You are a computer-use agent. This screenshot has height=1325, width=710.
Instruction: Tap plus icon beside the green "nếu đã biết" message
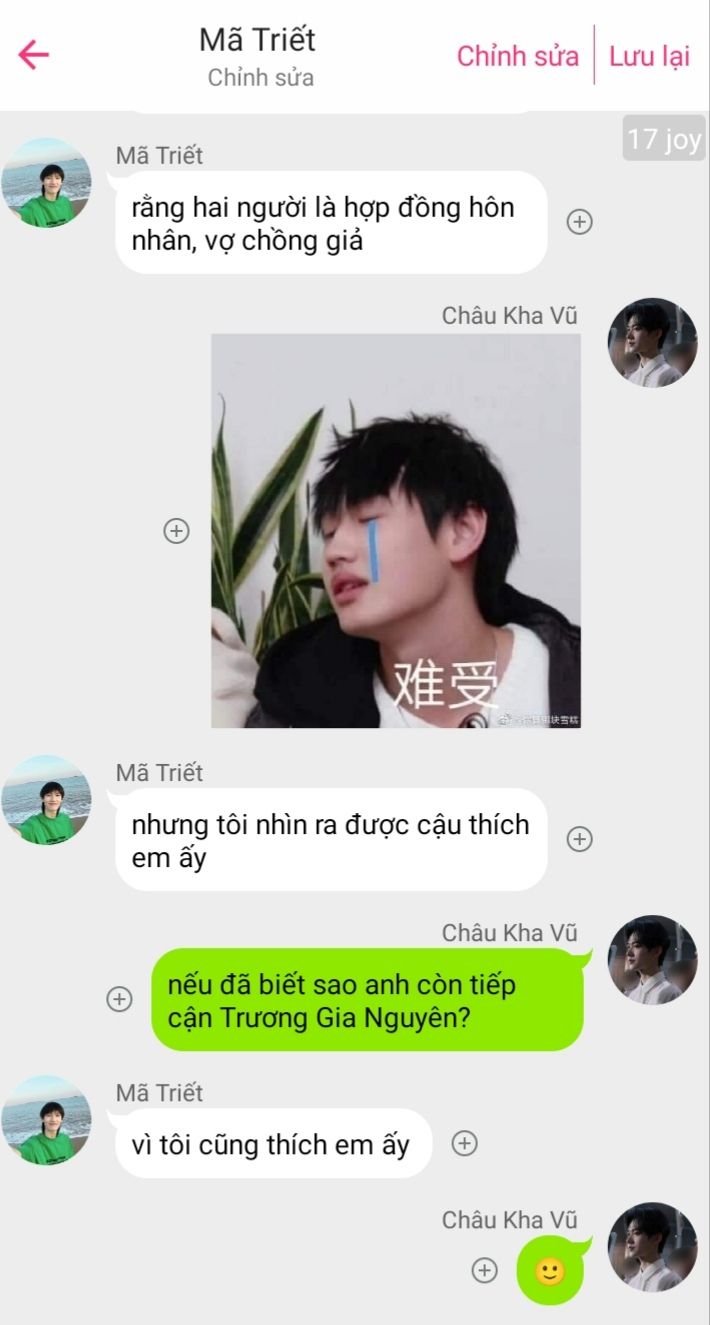[119, 999]
